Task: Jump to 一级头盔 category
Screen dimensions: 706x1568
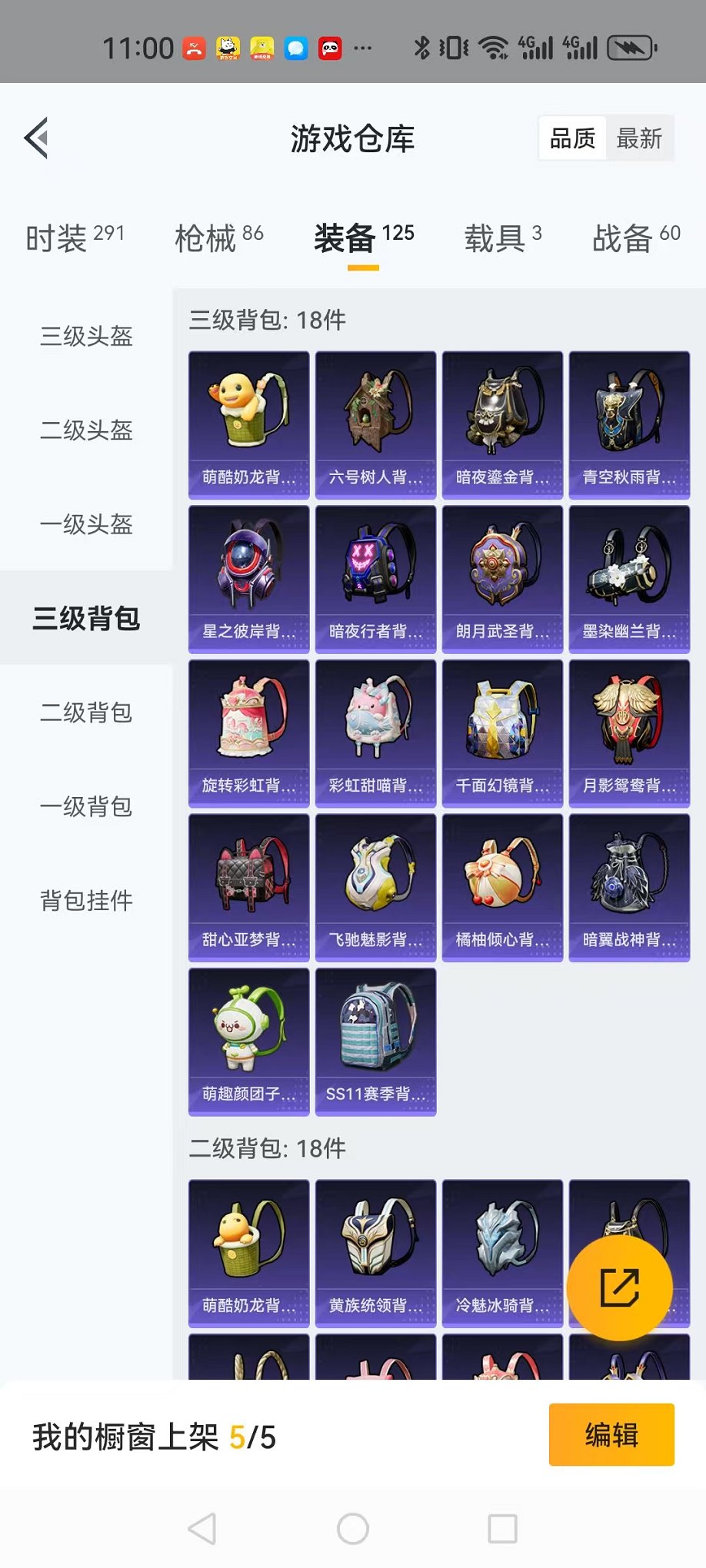Action: [86, 524]
